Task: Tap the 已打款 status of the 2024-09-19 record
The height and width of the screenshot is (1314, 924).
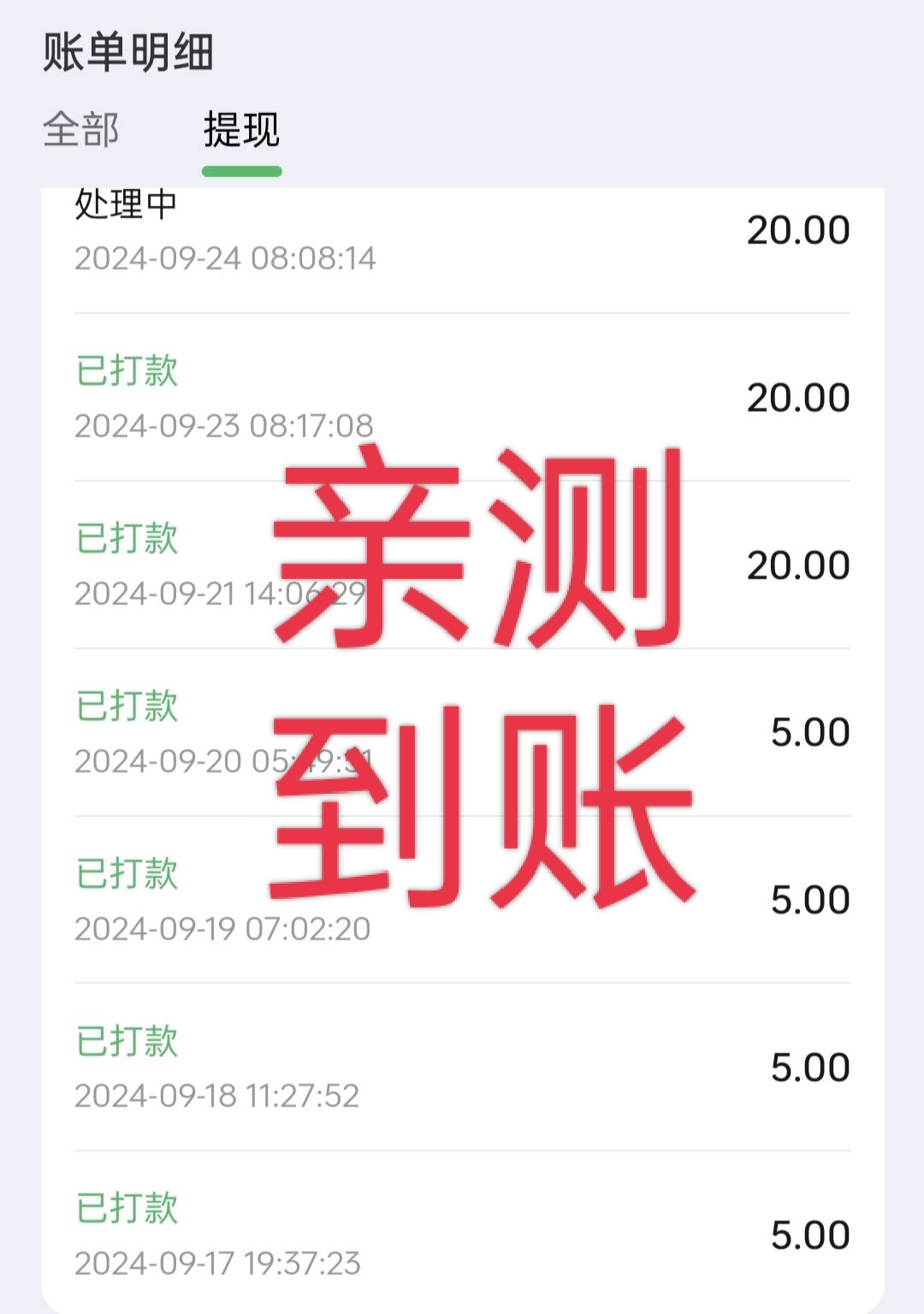Action: point(123,871)
